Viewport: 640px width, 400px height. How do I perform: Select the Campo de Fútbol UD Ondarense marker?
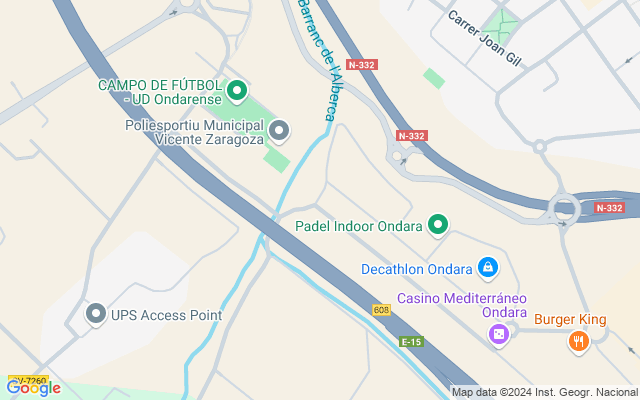[237, 93]
